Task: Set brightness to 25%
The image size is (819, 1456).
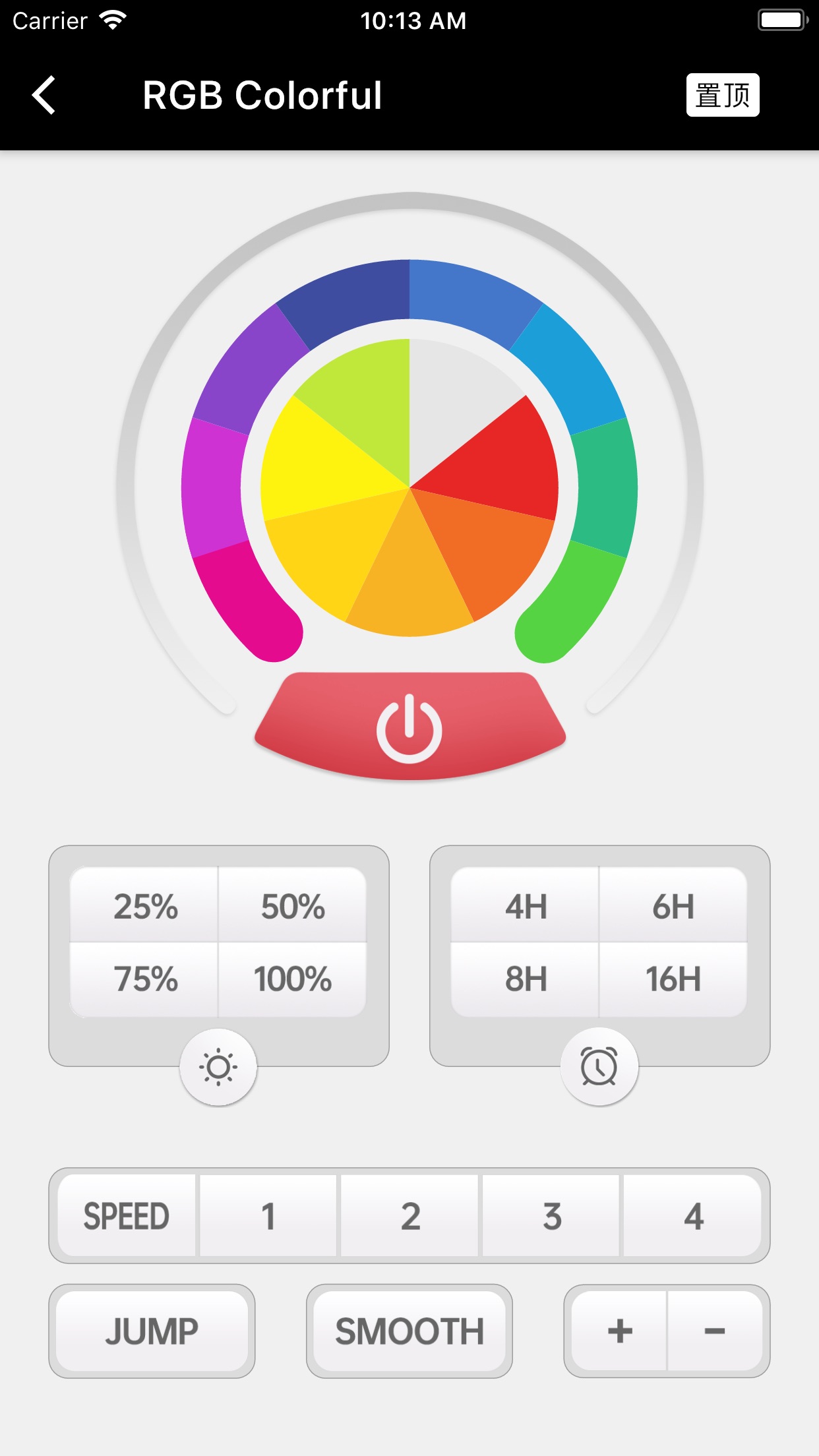Action: pos(144,905)
